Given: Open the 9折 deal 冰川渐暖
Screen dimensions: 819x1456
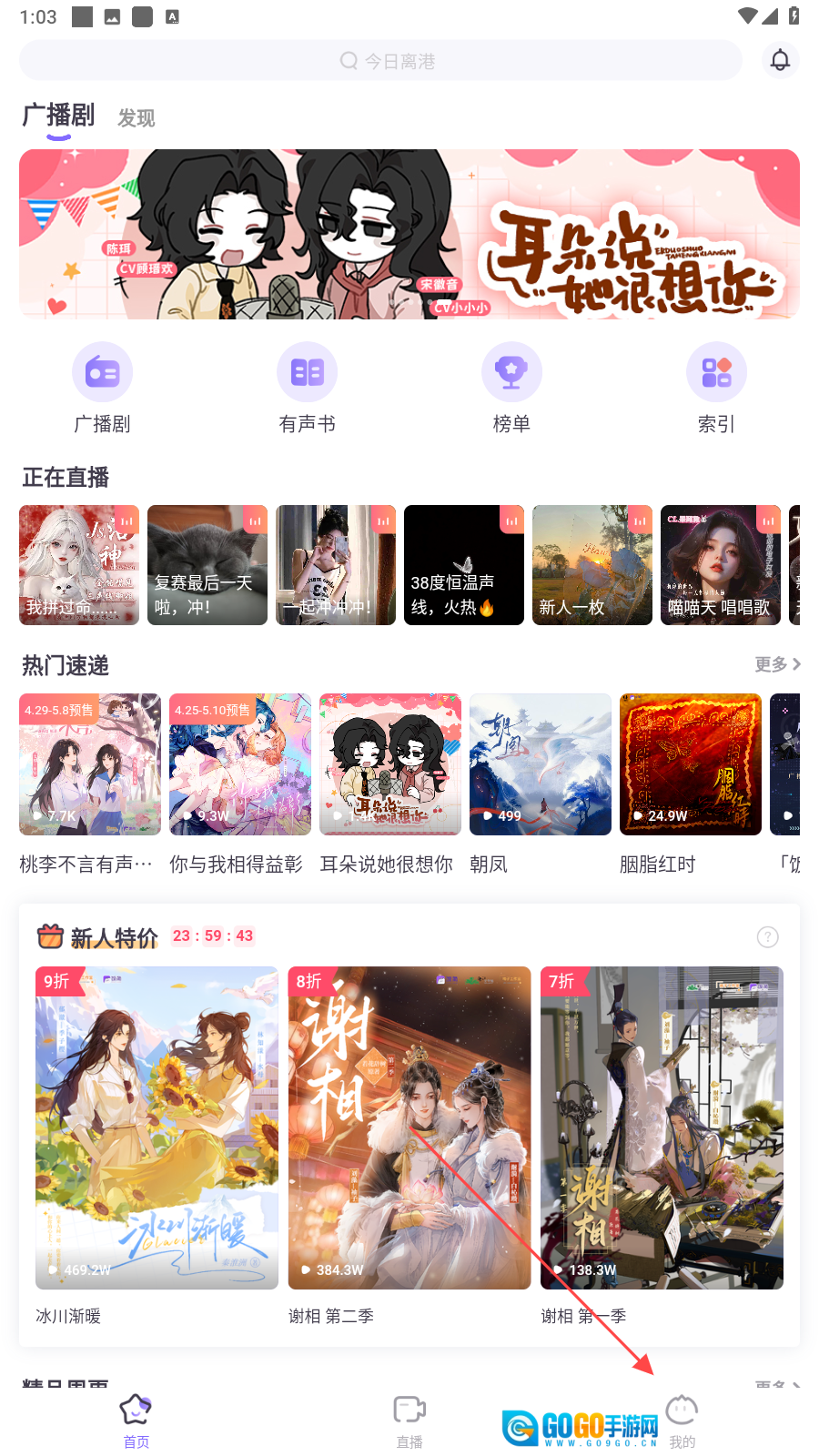Looking at the screenshot, I should coord(157,1127).
